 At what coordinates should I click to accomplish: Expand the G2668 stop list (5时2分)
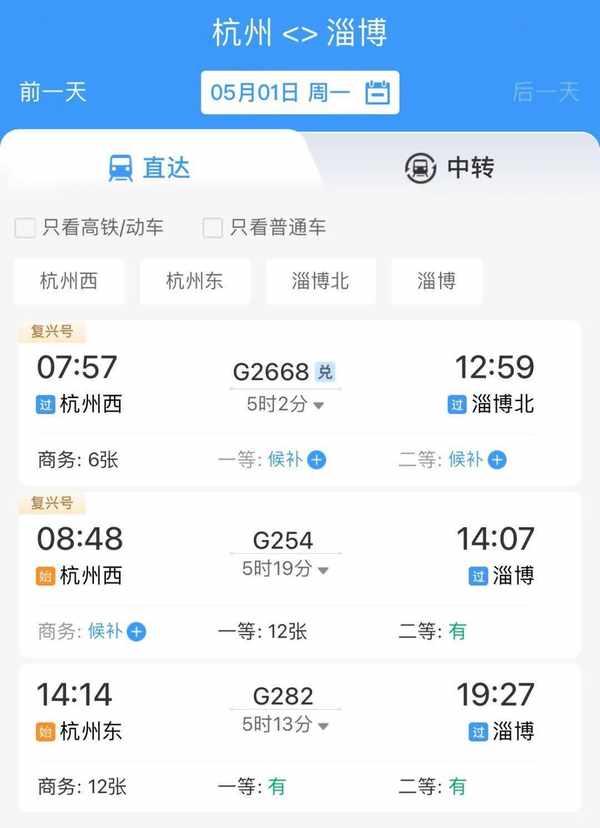coord(285,405)
